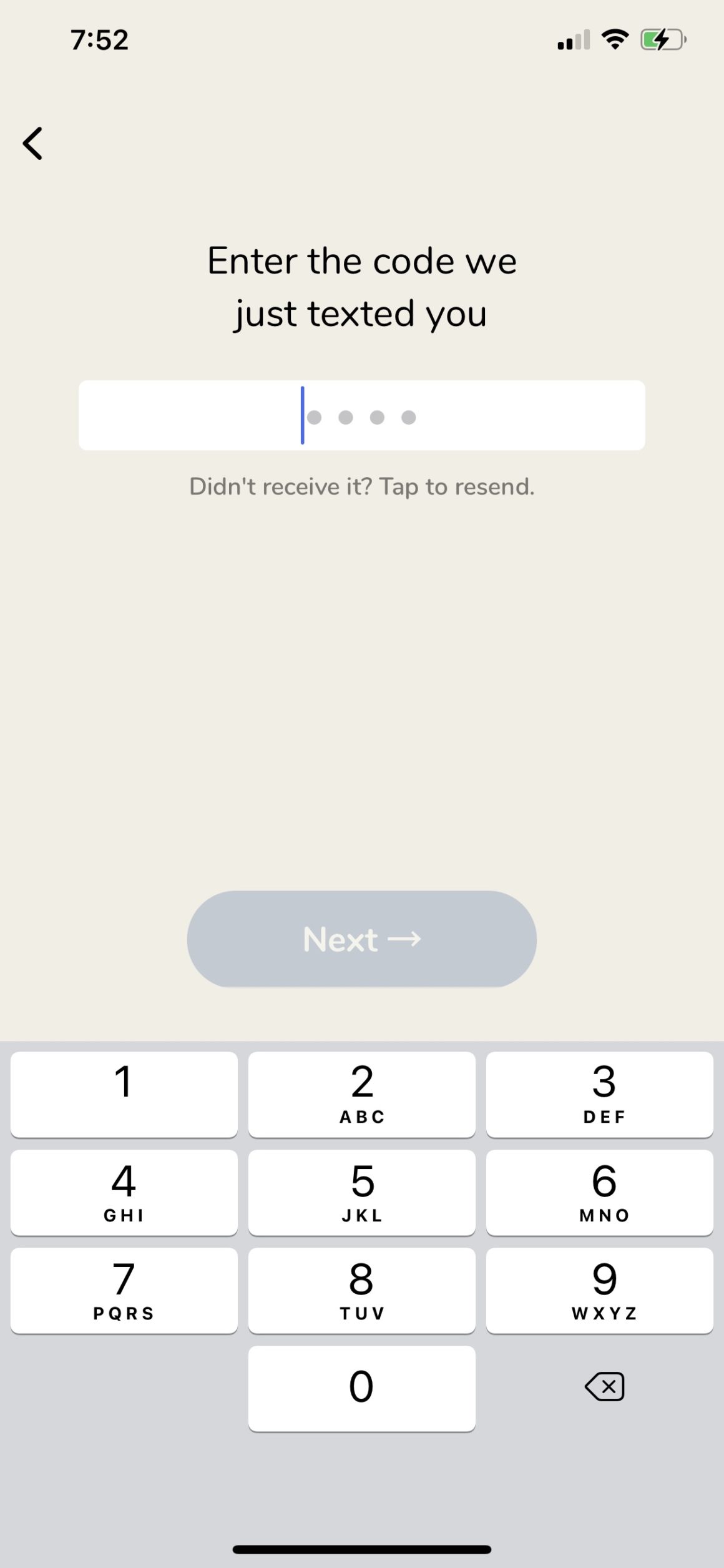724x1568 pixels.
Task: Tap 'Tap to resend' to resend the code
Action: pos(457,486)
